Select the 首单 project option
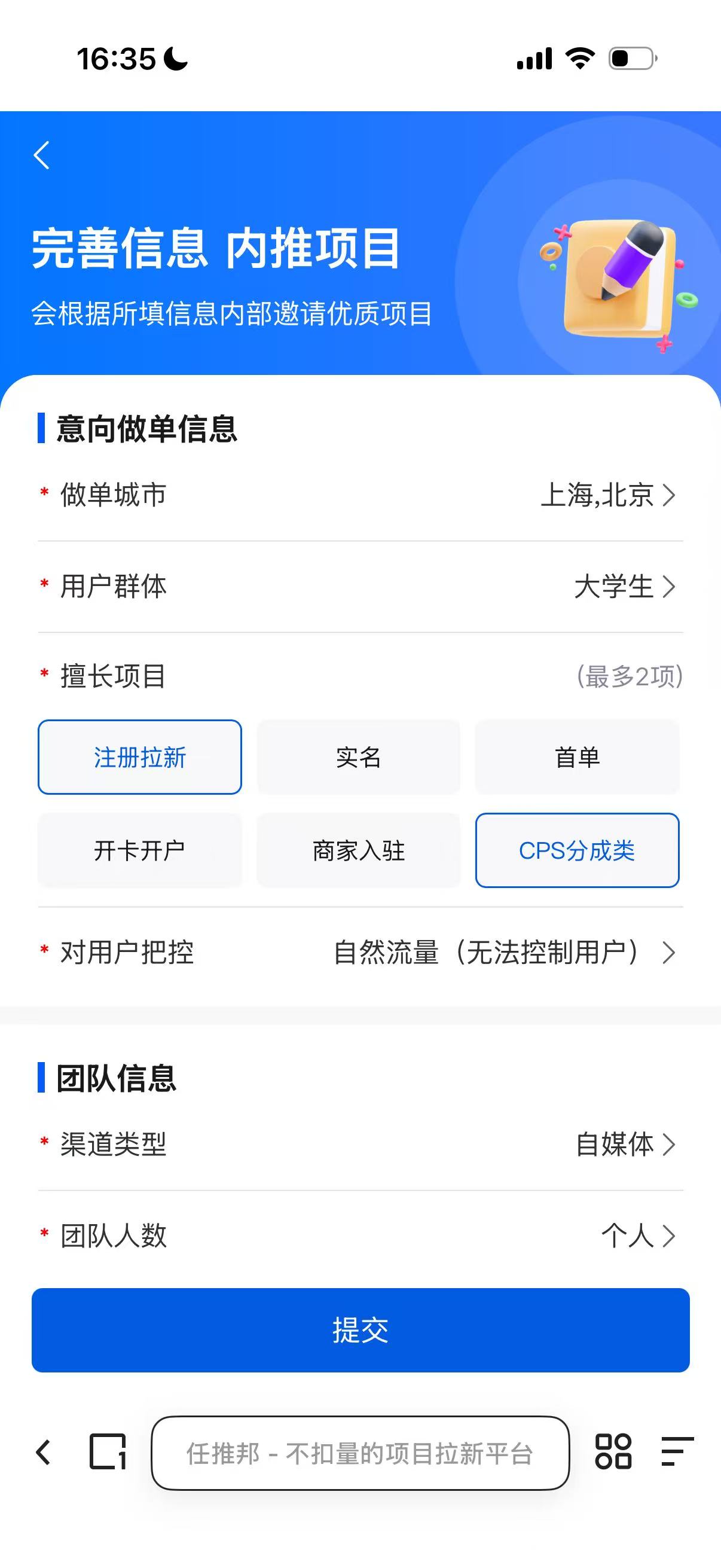 (x=577, y=756)
